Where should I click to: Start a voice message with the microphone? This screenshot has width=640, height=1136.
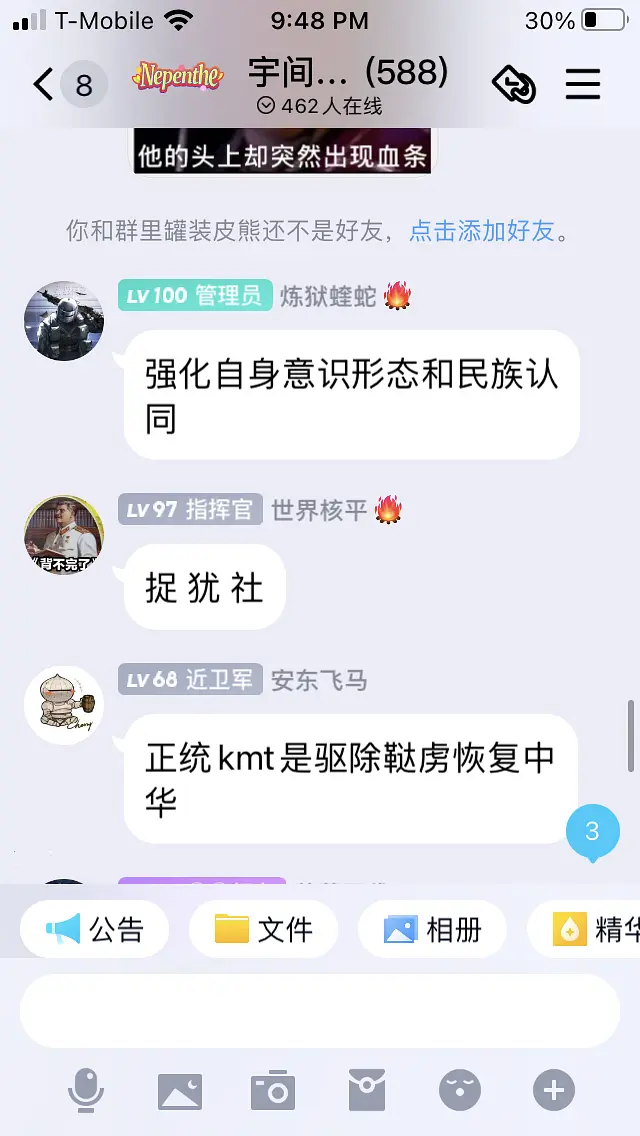[x=85, y=1089]
